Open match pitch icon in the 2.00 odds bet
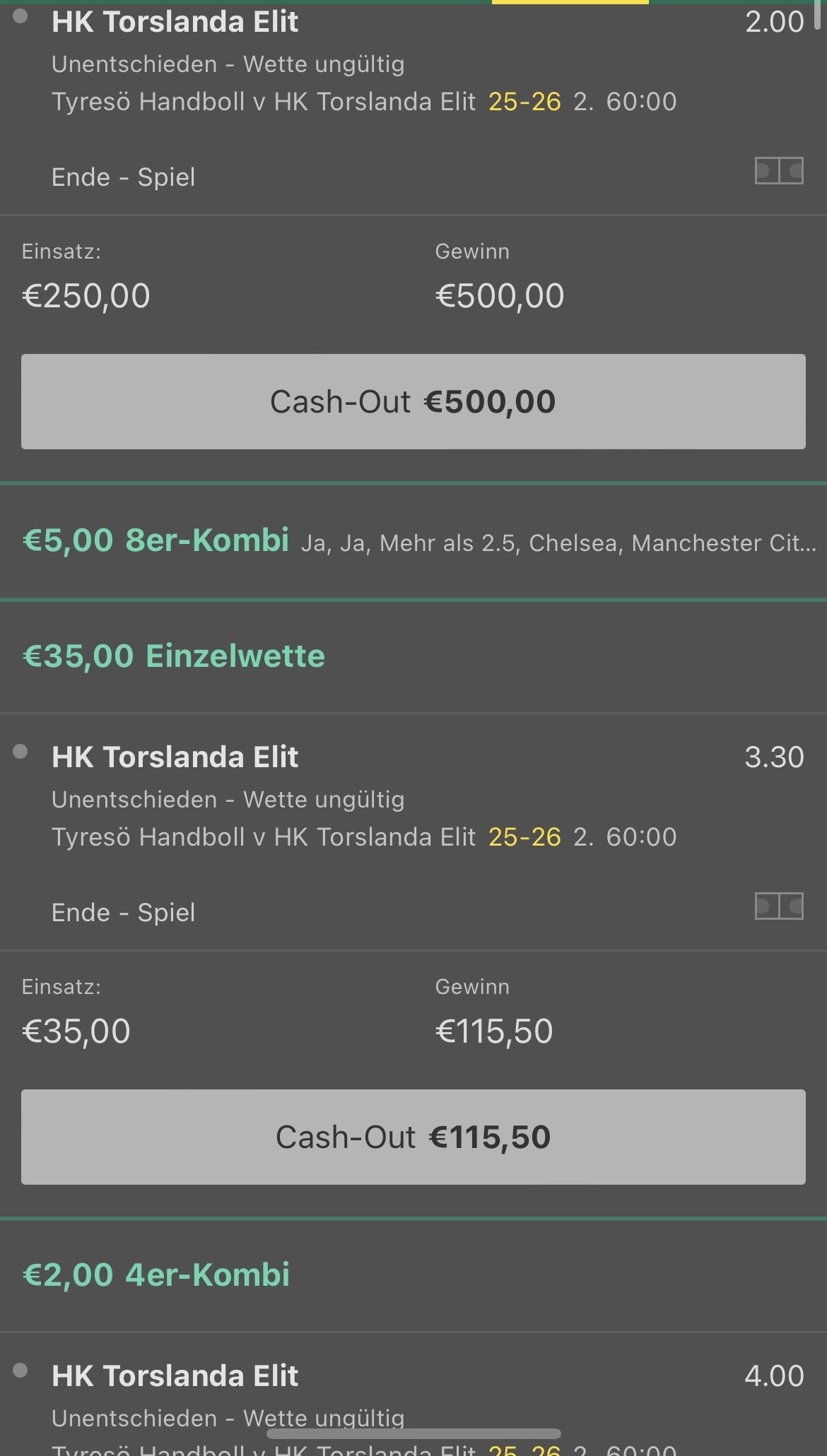The width and height of the screenshot is (827, 1456). click(779, 170)
